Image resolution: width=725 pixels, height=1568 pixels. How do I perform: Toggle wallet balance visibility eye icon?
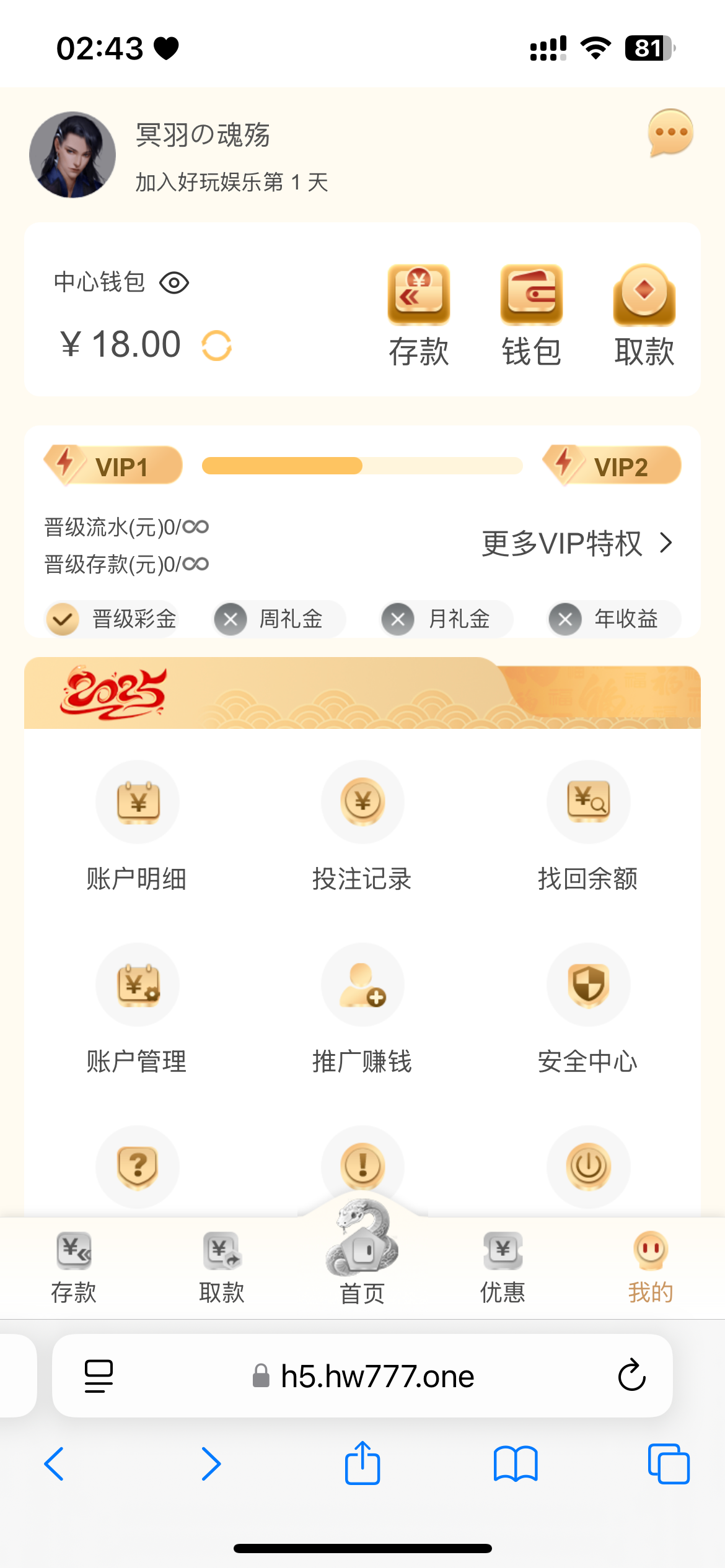point(174,283)
